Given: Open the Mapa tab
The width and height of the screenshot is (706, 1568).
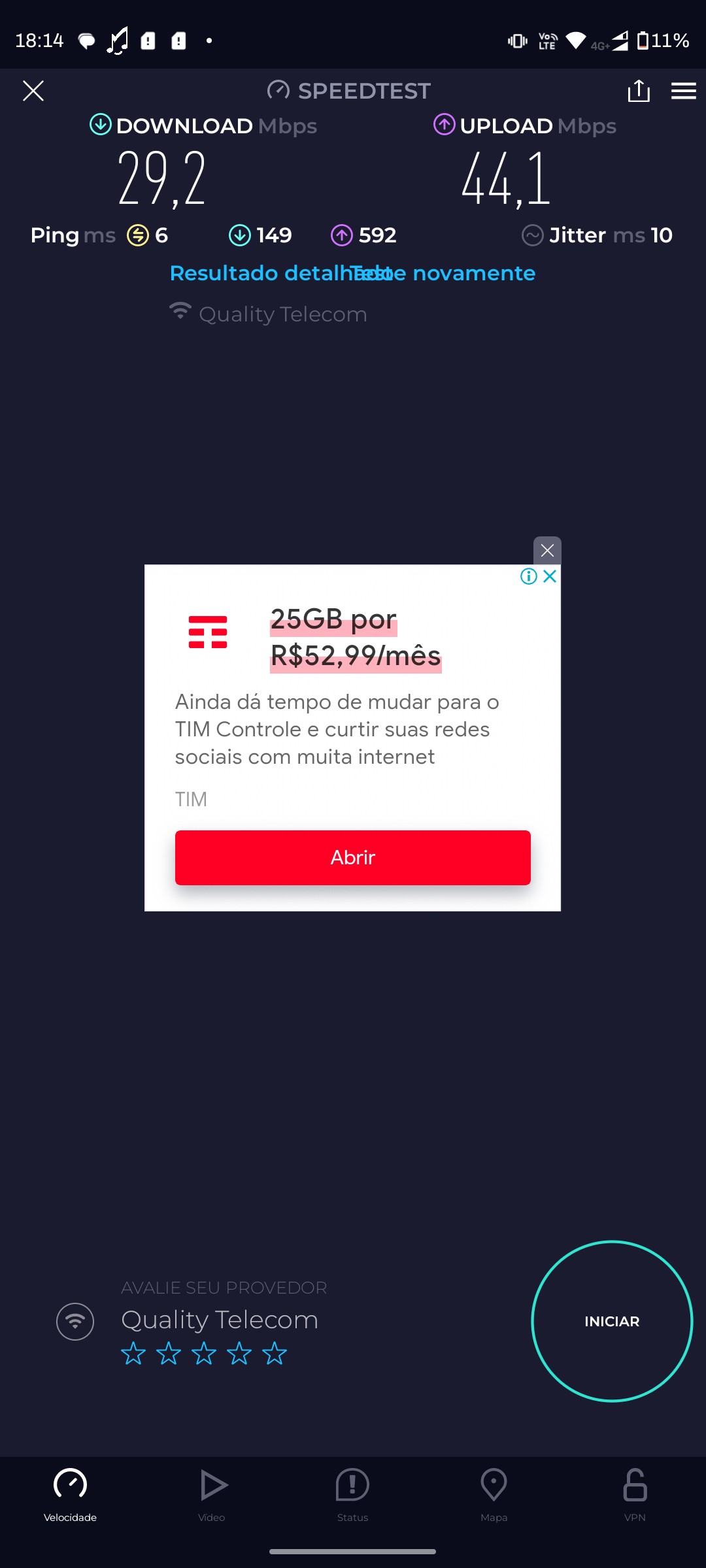Looking at the screenshot, I should point(494,1493).
